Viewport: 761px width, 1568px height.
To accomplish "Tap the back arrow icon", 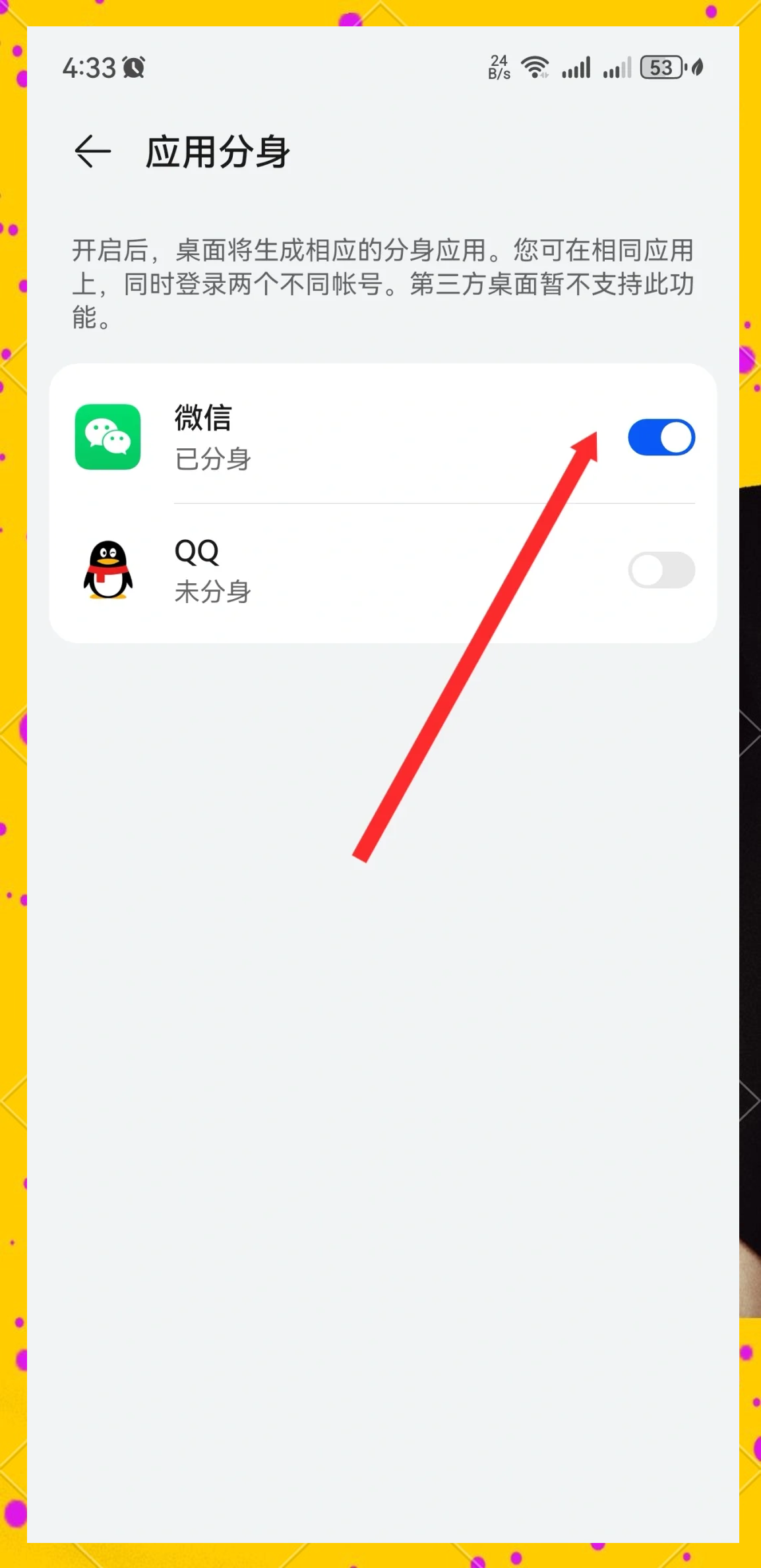I will 92,152.
